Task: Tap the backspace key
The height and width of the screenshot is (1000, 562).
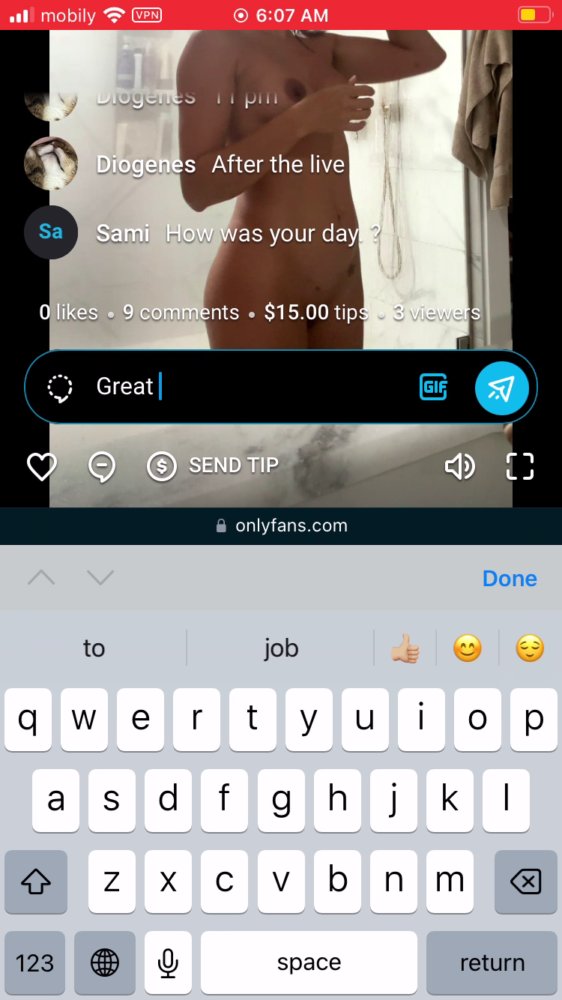Action: 526,882
